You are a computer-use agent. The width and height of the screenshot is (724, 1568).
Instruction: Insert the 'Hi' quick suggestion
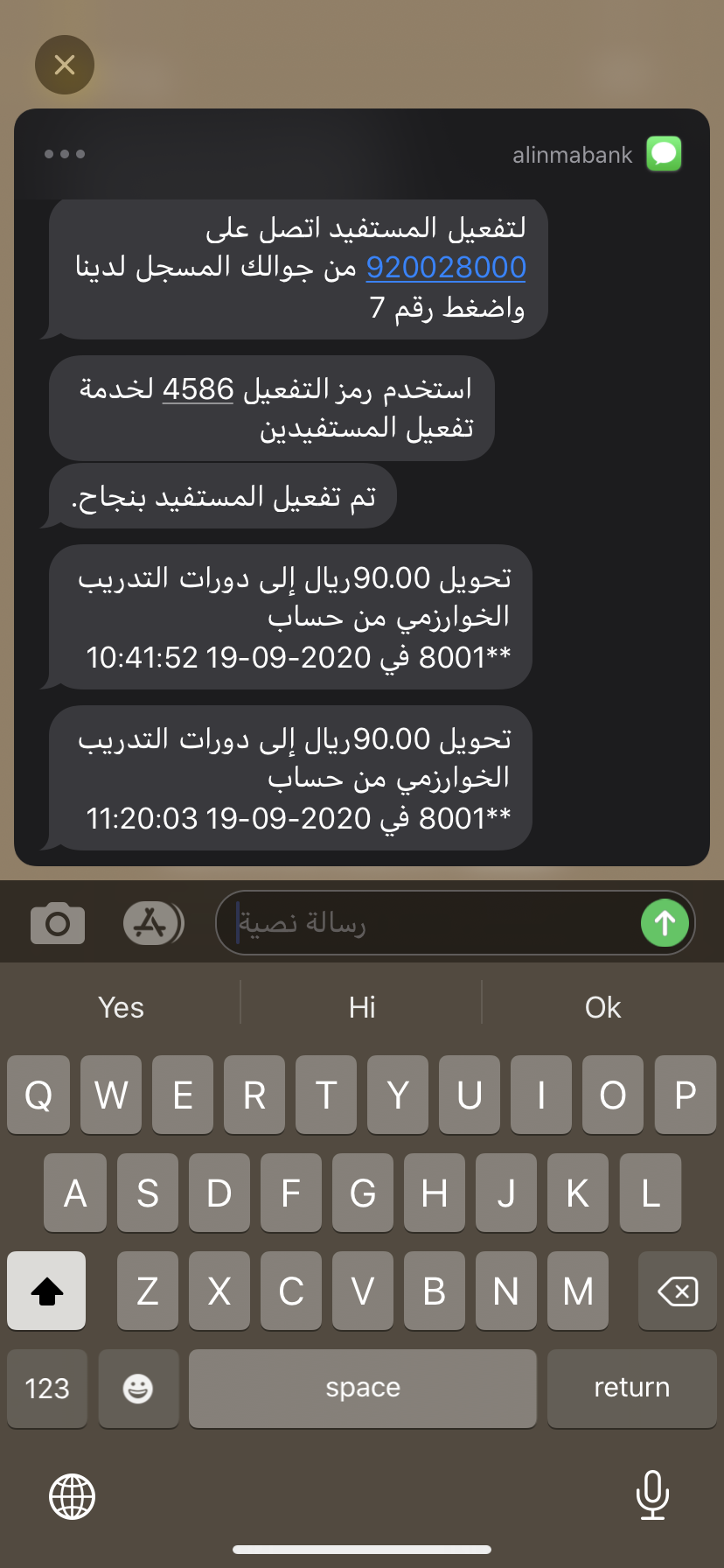click(x=362, y=1007)
